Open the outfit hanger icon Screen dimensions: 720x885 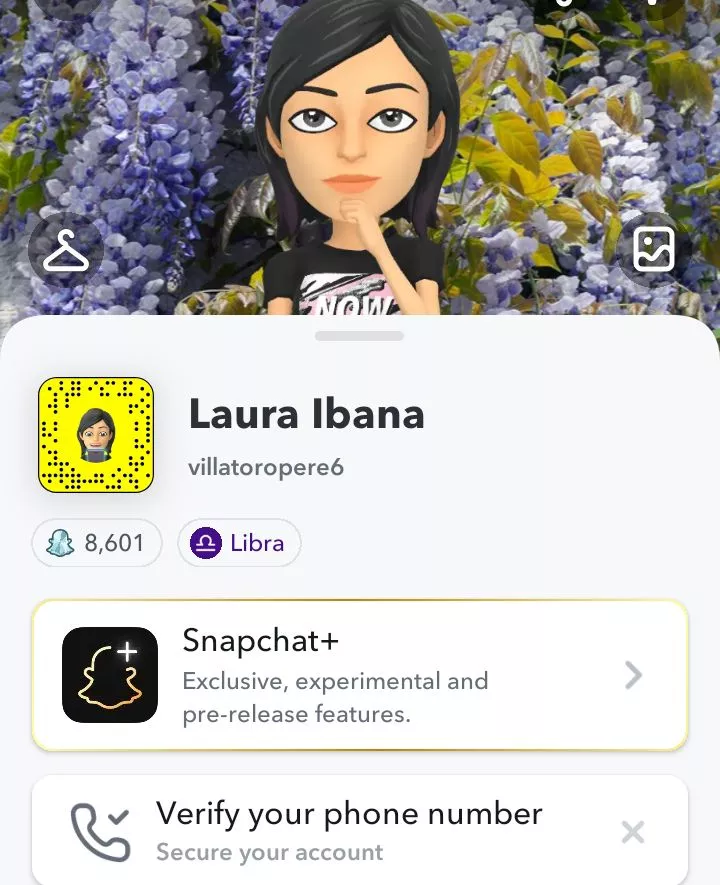point(66,250)
